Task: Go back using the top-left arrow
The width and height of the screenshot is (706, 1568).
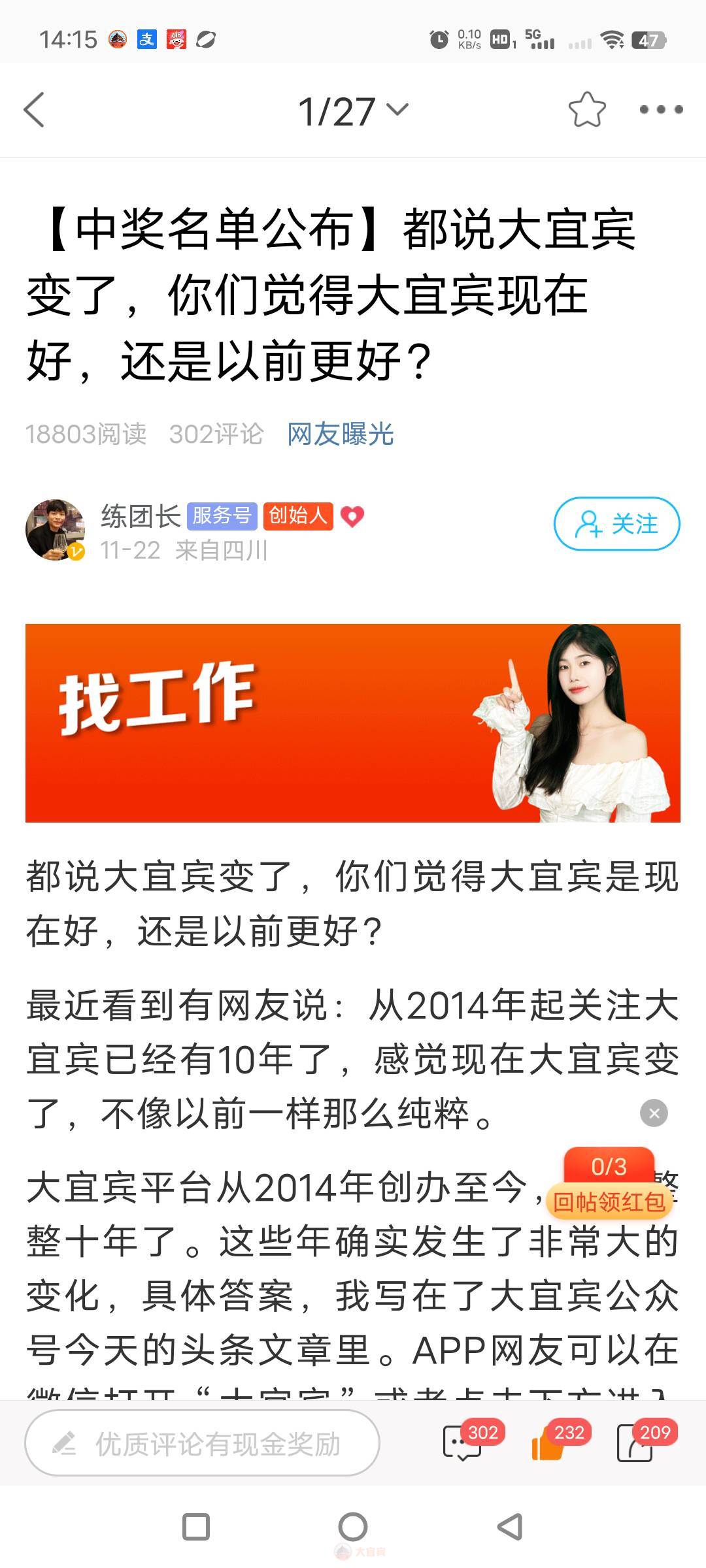Action: pyautogui.click(x=34, y=110)
